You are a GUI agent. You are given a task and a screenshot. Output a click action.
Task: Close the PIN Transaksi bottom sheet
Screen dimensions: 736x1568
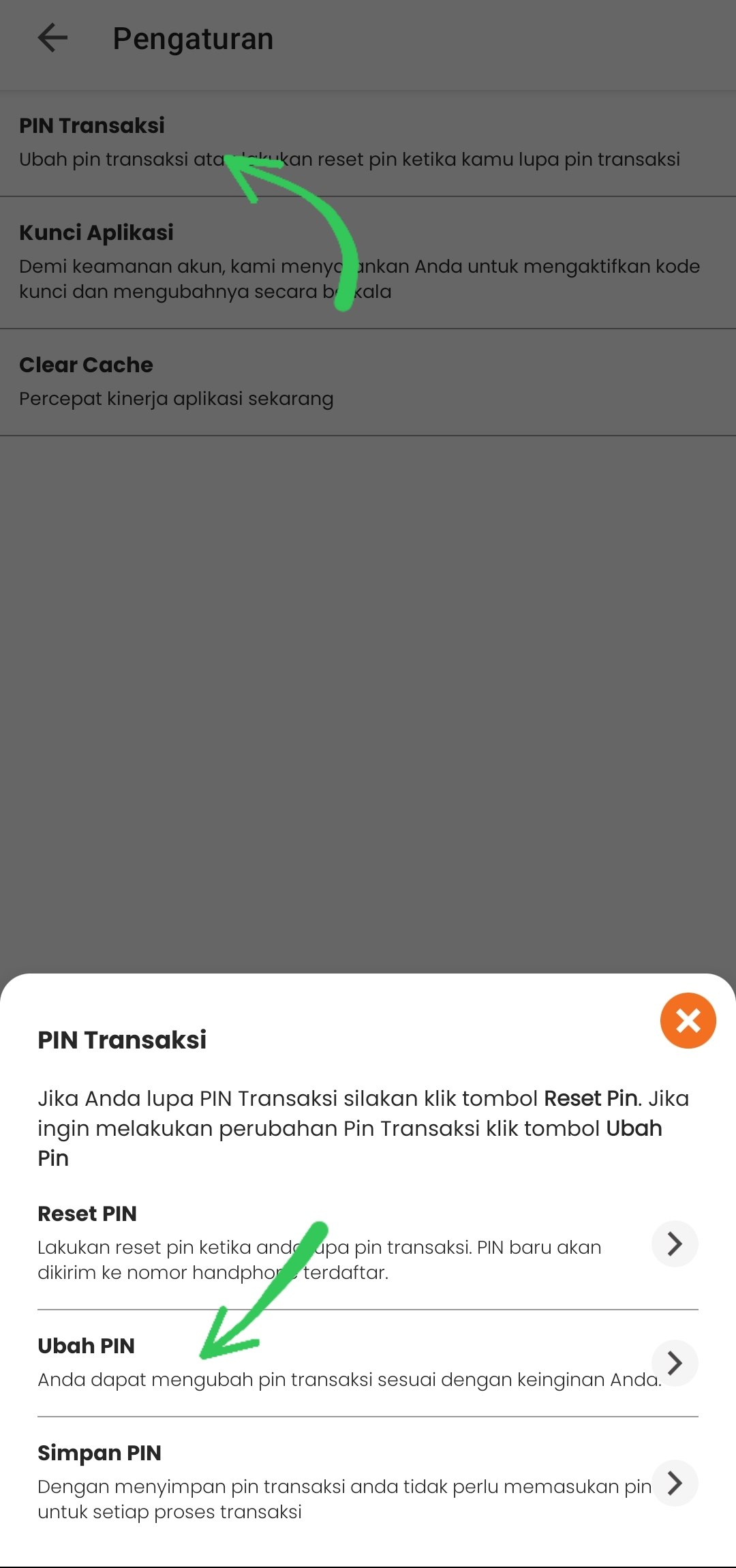[688, 1019]
